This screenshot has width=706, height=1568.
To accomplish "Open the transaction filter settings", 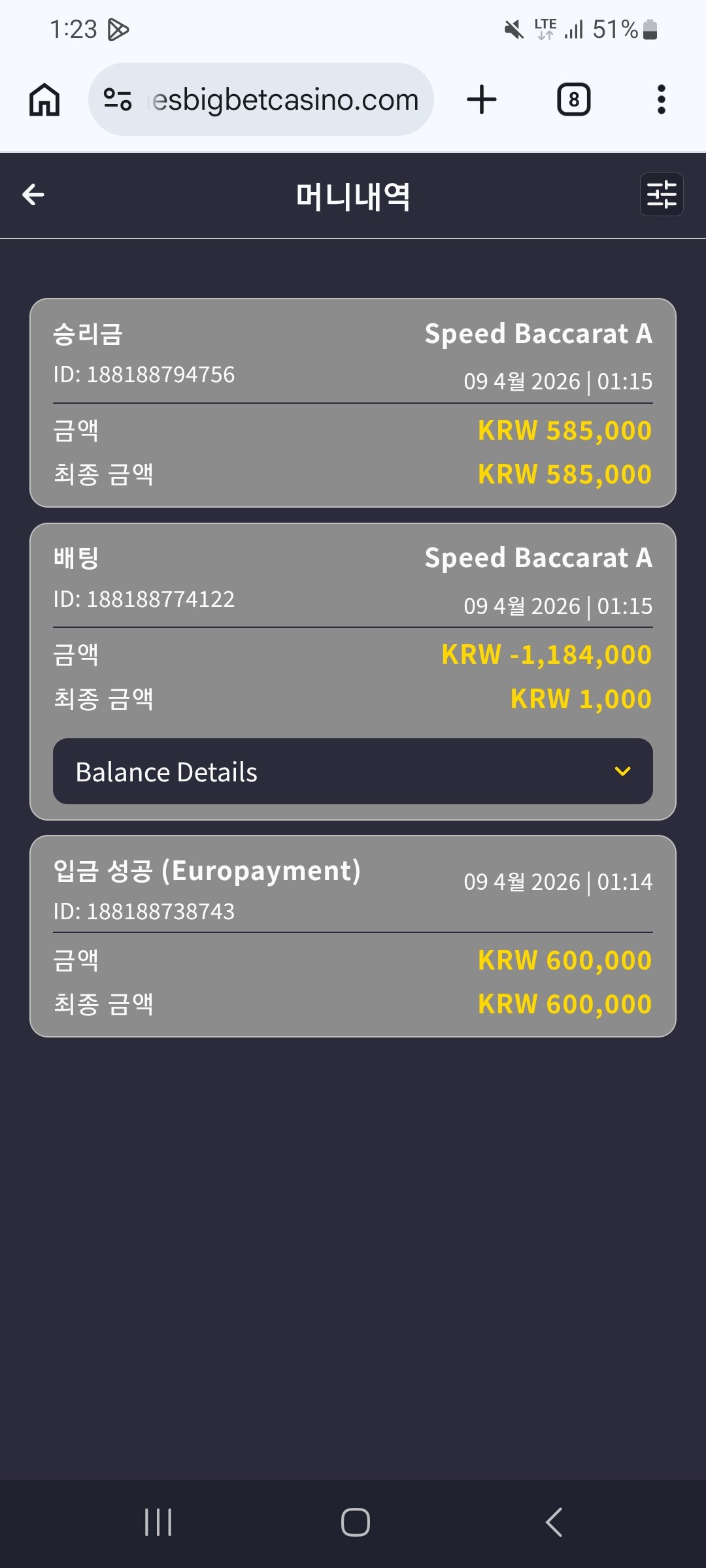I will (662, 194).
